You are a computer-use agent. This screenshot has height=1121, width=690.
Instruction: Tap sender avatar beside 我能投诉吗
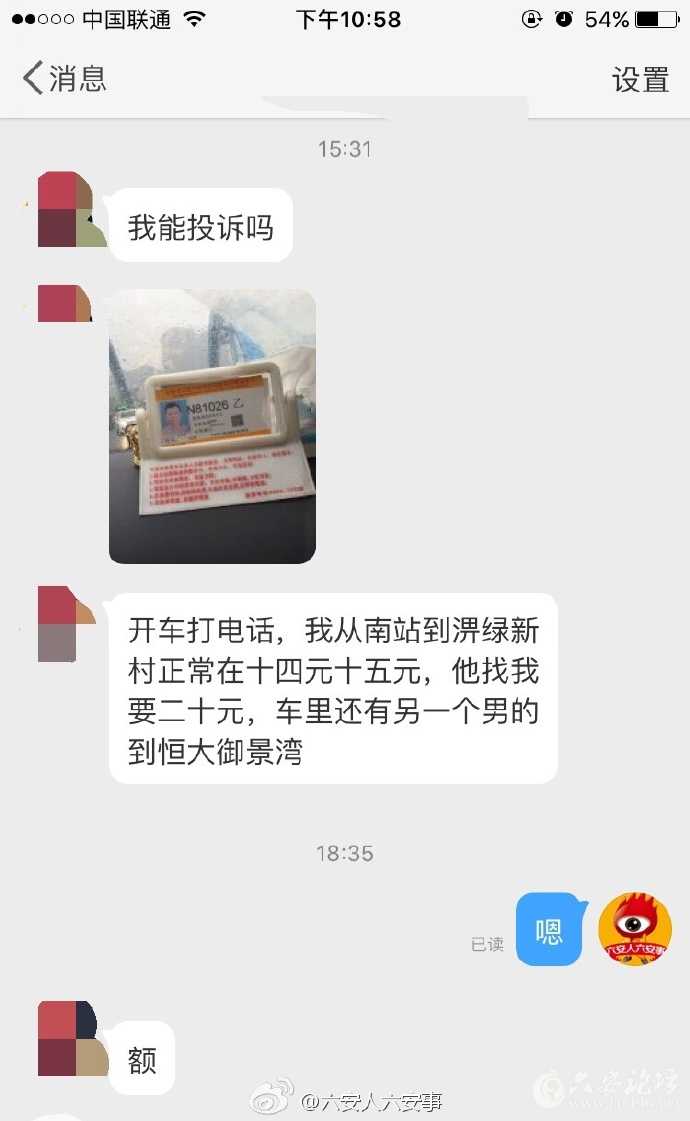click(x=71, y=210)
